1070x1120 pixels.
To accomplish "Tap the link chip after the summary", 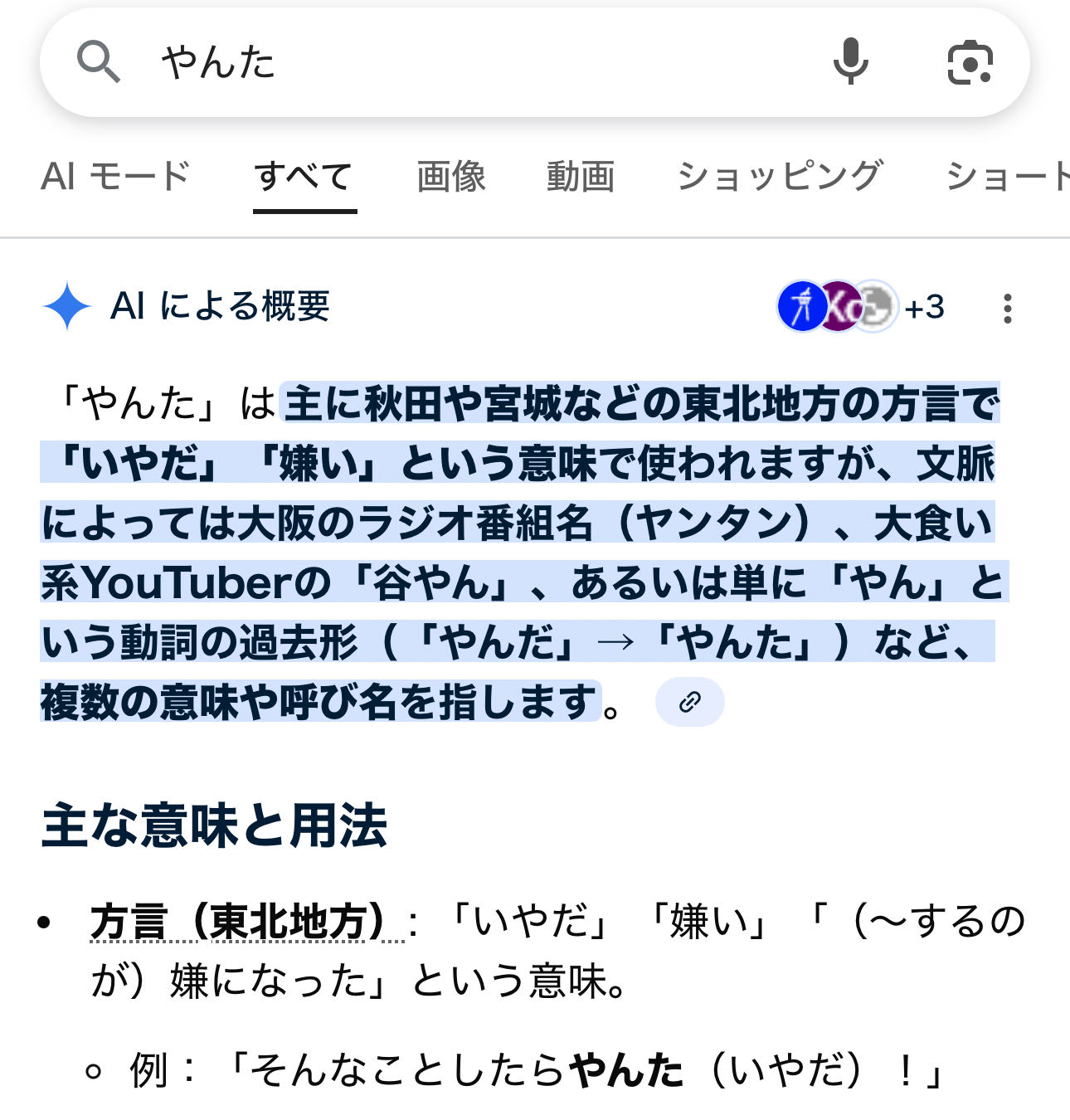I will (x=689, y=702).
